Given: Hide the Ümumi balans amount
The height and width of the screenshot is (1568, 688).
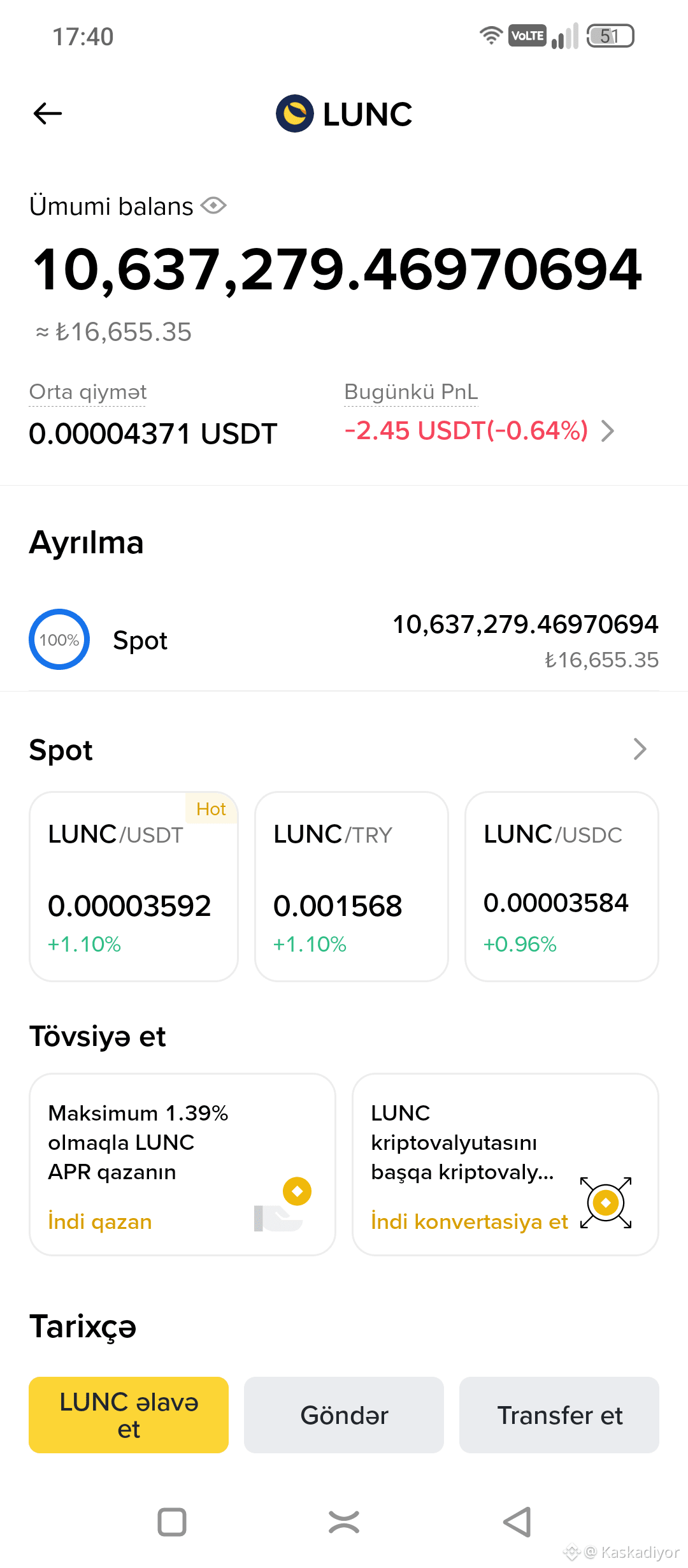Looking at the screenshot, I should click(213, 206).
